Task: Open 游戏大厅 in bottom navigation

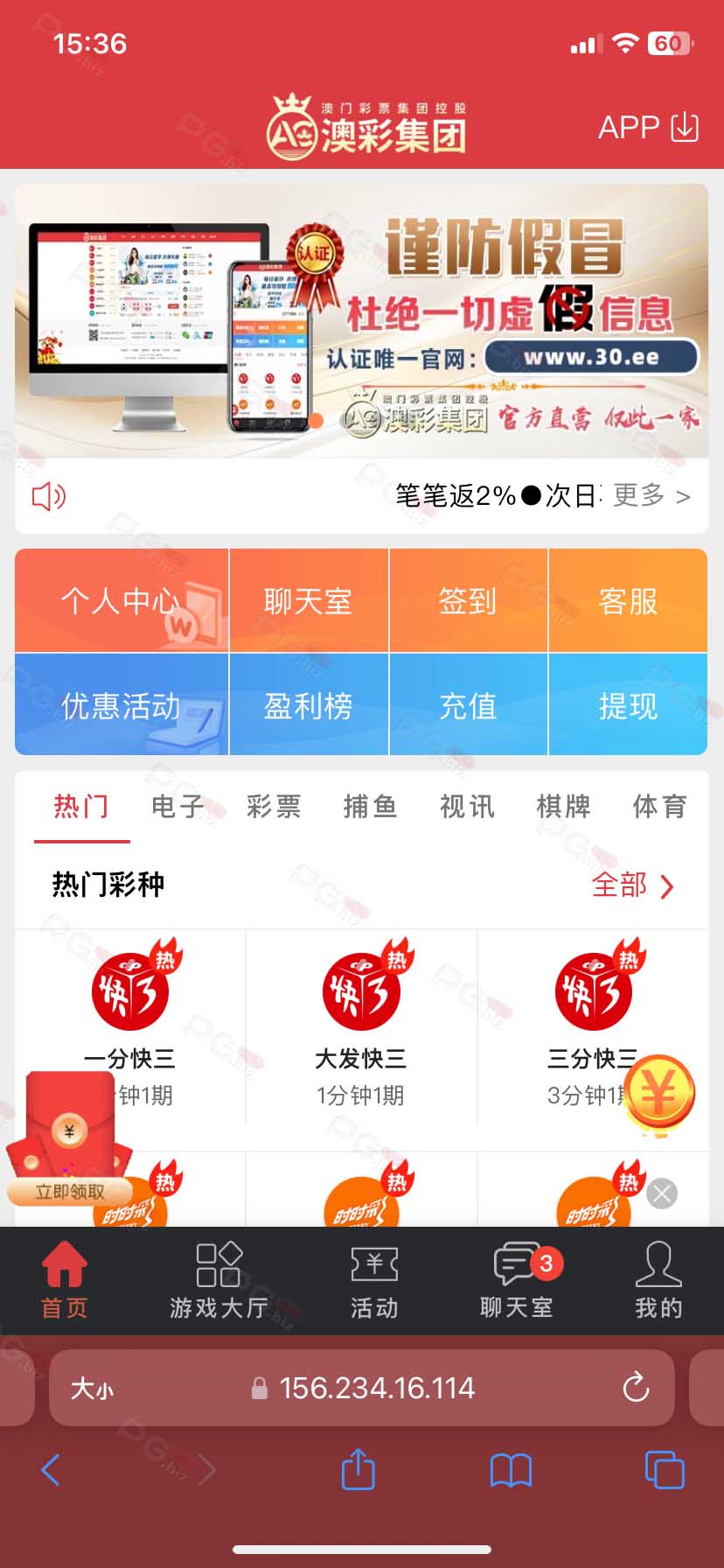Action: click(x=219, y=1281)
